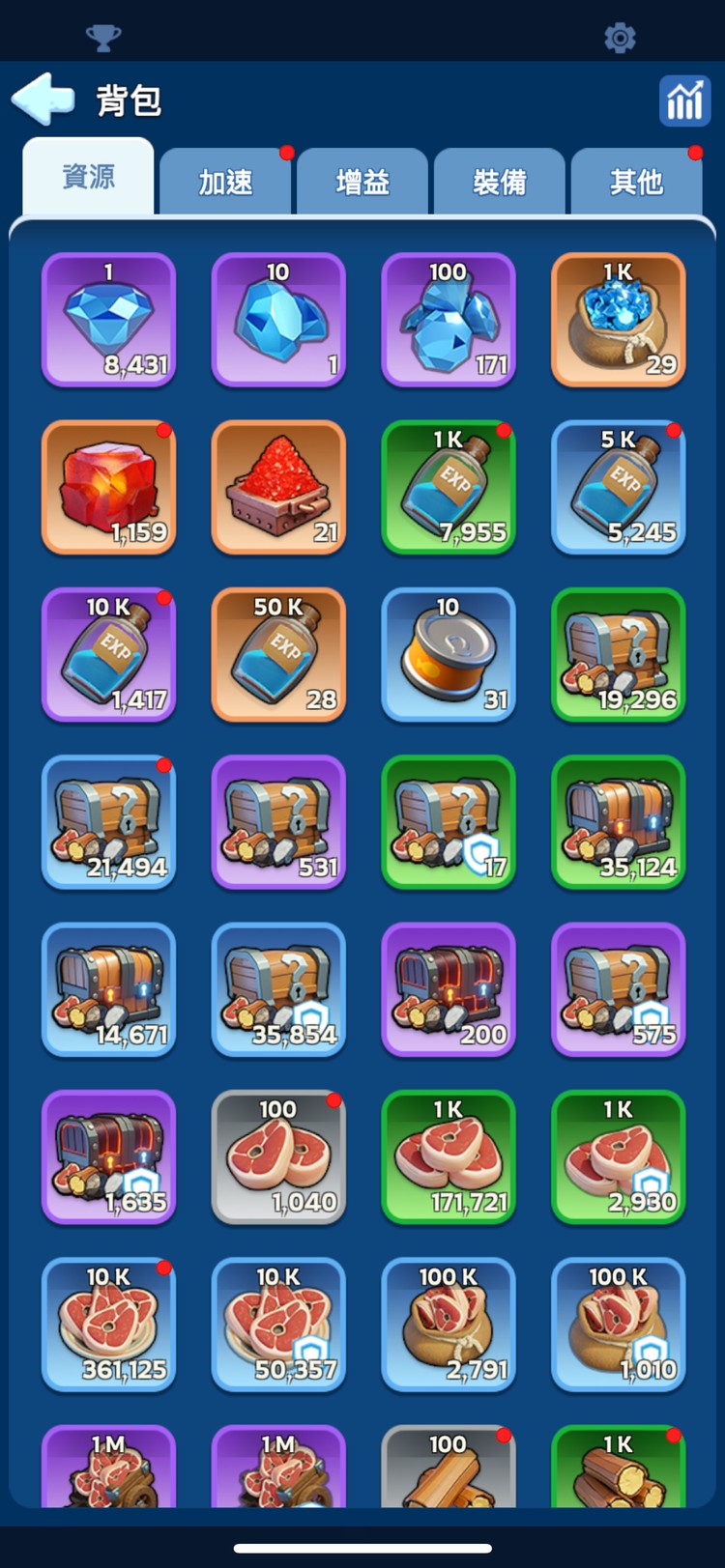
Task: Switch to the 裝備 tab
Action: pyautogui.click(x=500, y=181)
